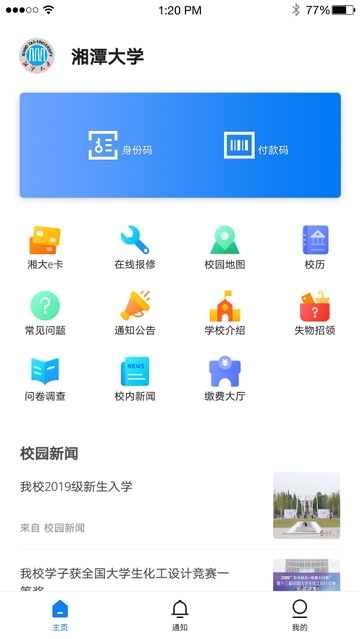Open news 我校2019级新生入学
360x639 pixels.
click(x=180, y=506)
